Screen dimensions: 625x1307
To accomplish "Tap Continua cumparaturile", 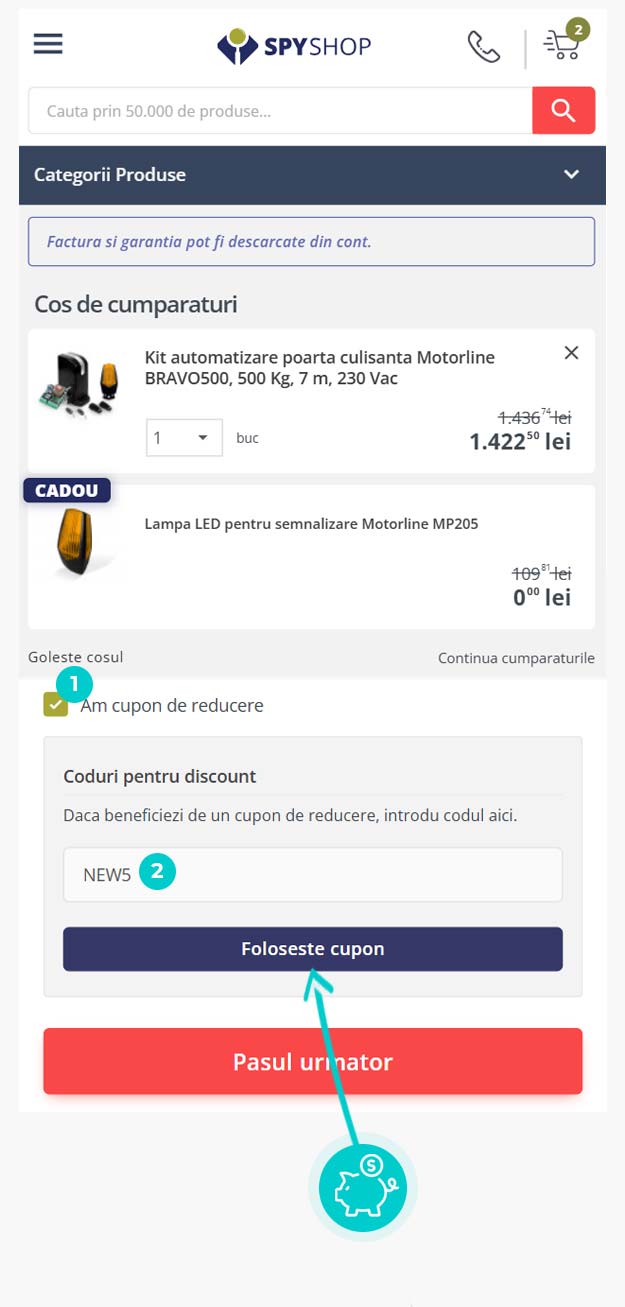I will (x=516, y=658).
